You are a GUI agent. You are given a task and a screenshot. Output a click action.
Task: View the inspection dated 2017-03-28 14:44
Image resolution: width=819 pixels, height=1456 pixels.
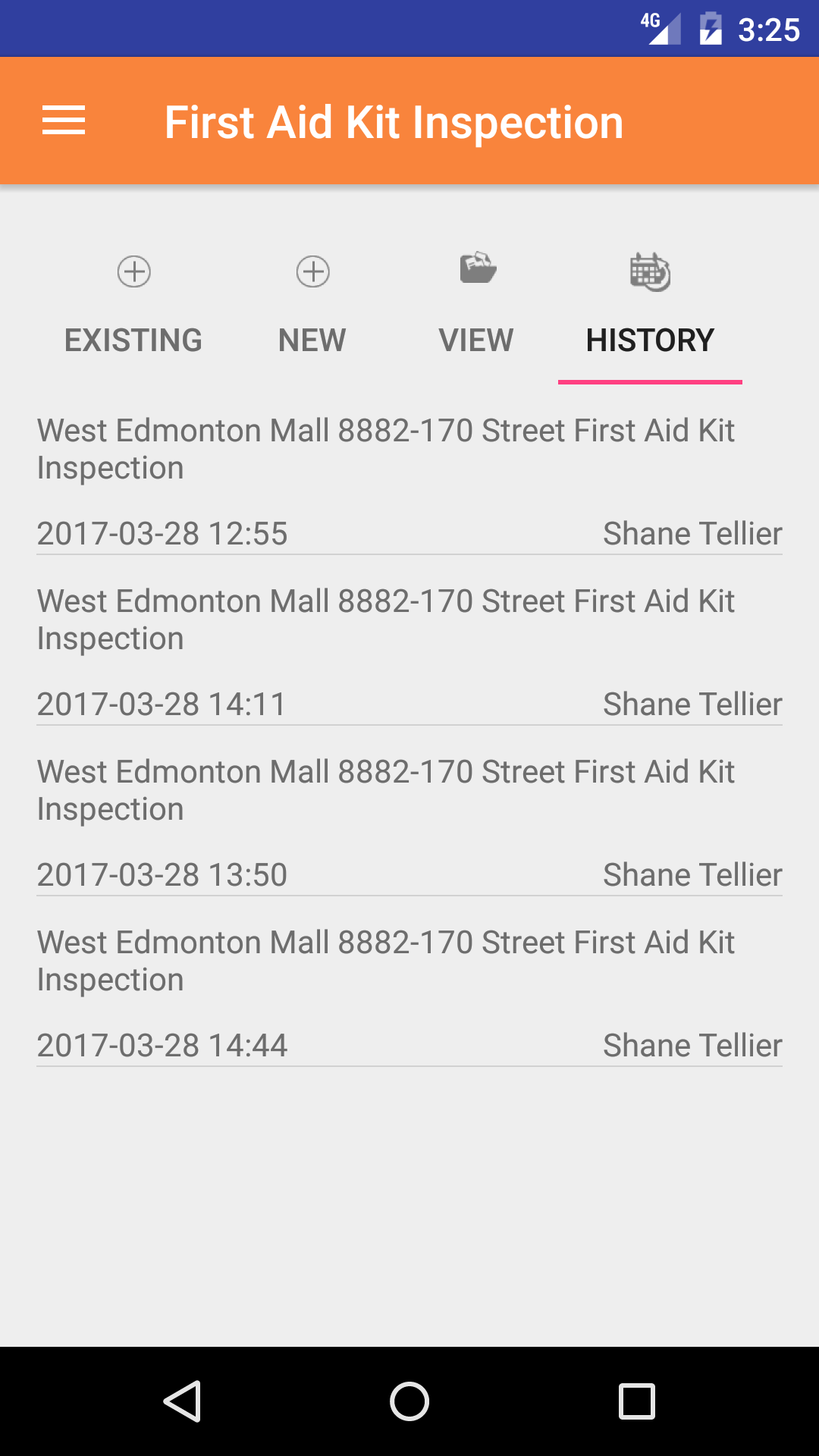tap(409, 993)
